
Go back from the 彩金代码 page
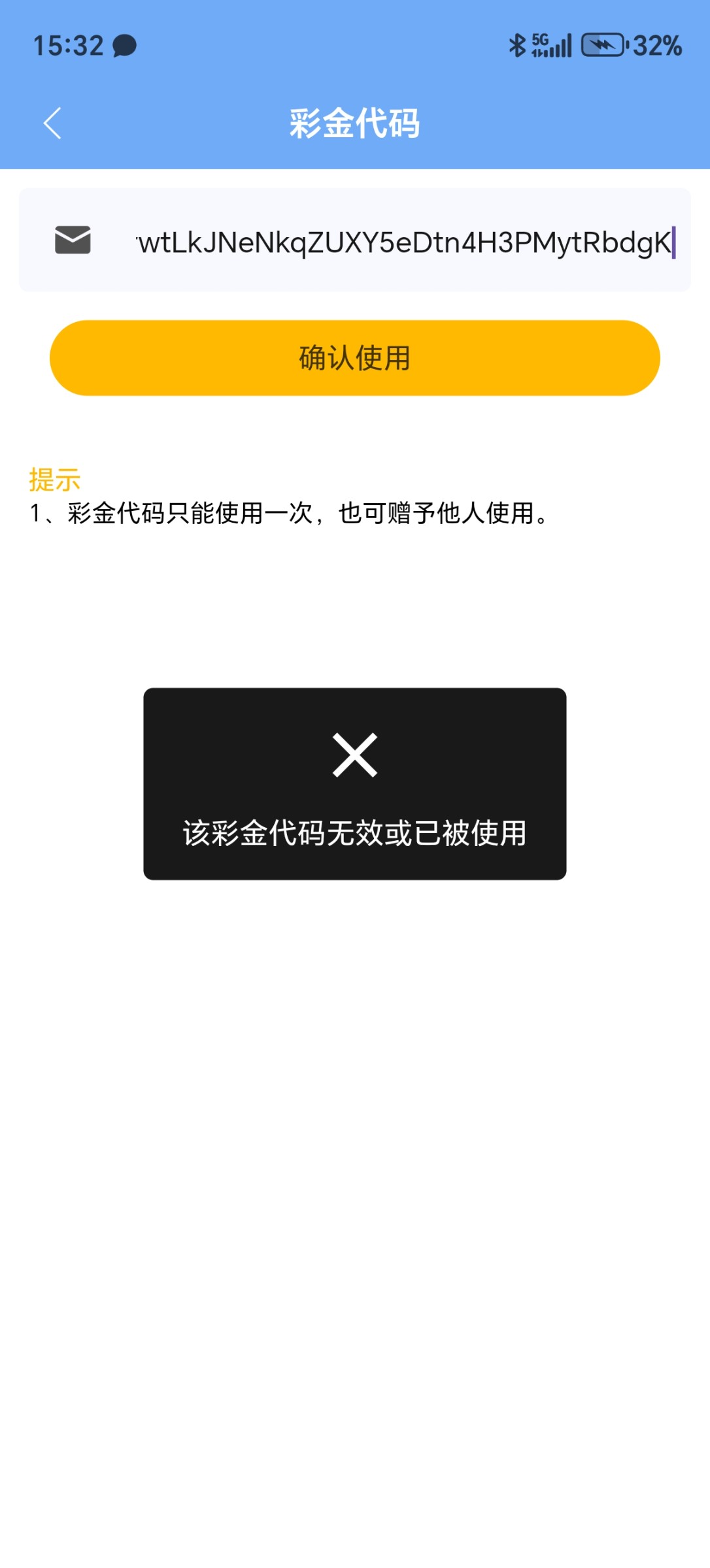(52, 123)
